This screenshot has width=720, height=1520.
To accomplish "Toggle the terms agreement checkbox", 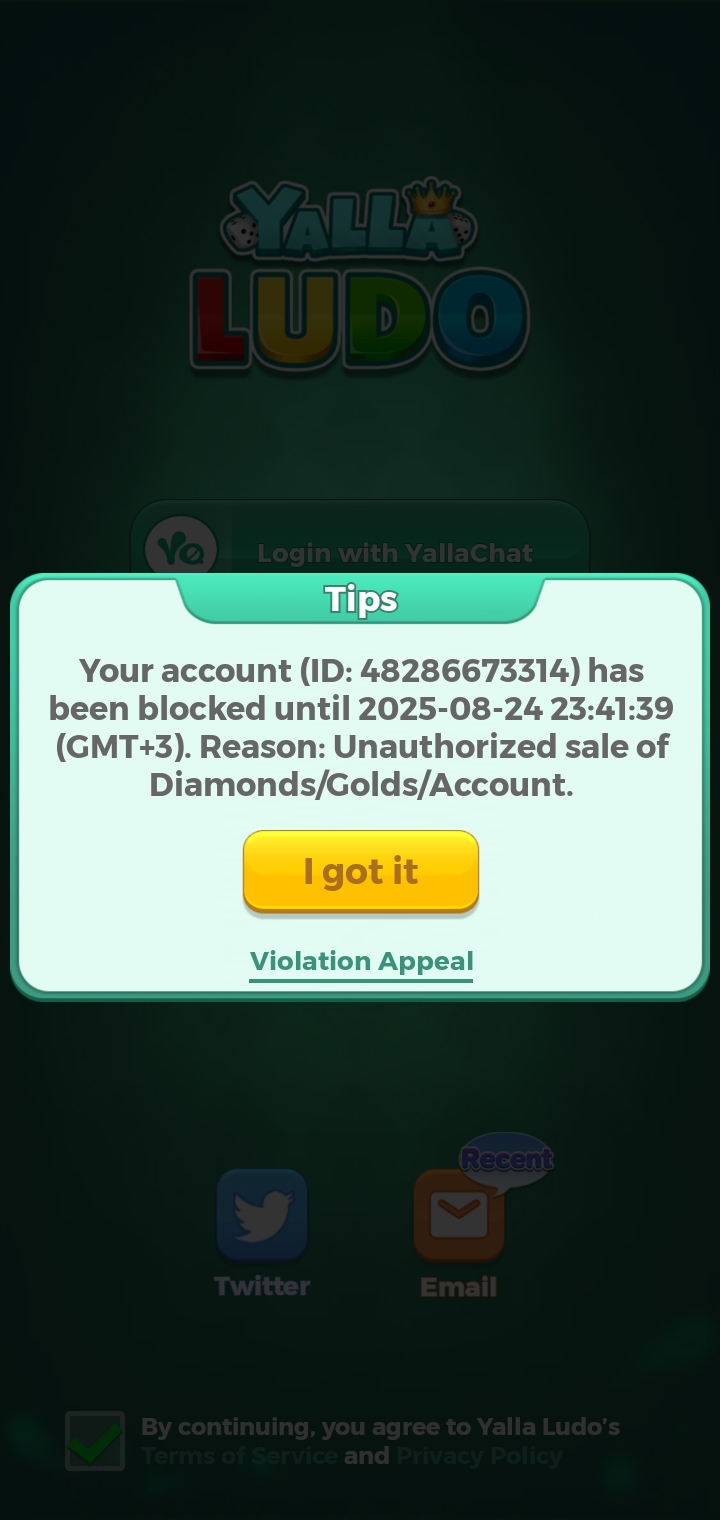I will pyautogui.click(x=95, y=1441).
